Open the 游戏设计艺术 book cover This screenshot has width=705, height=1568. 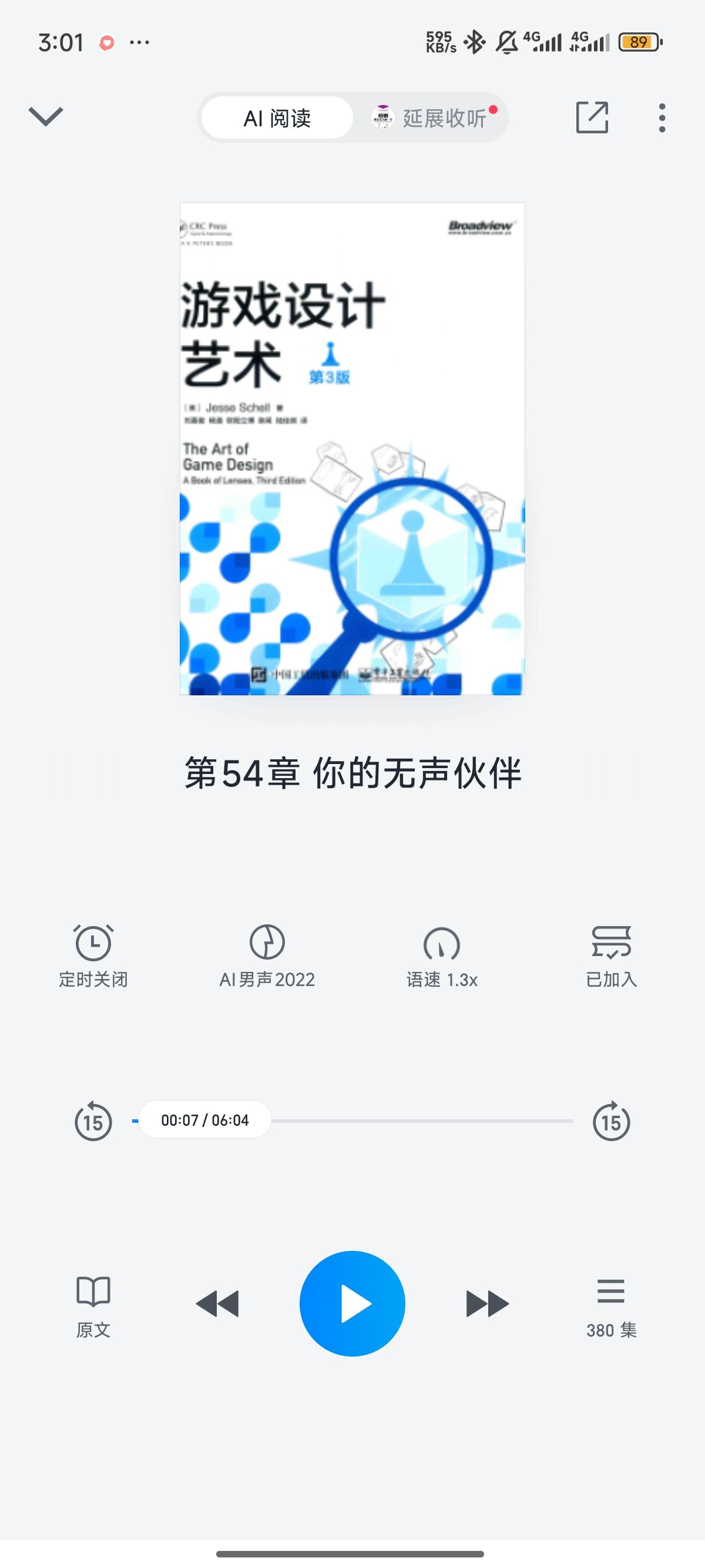coord(352,449)
